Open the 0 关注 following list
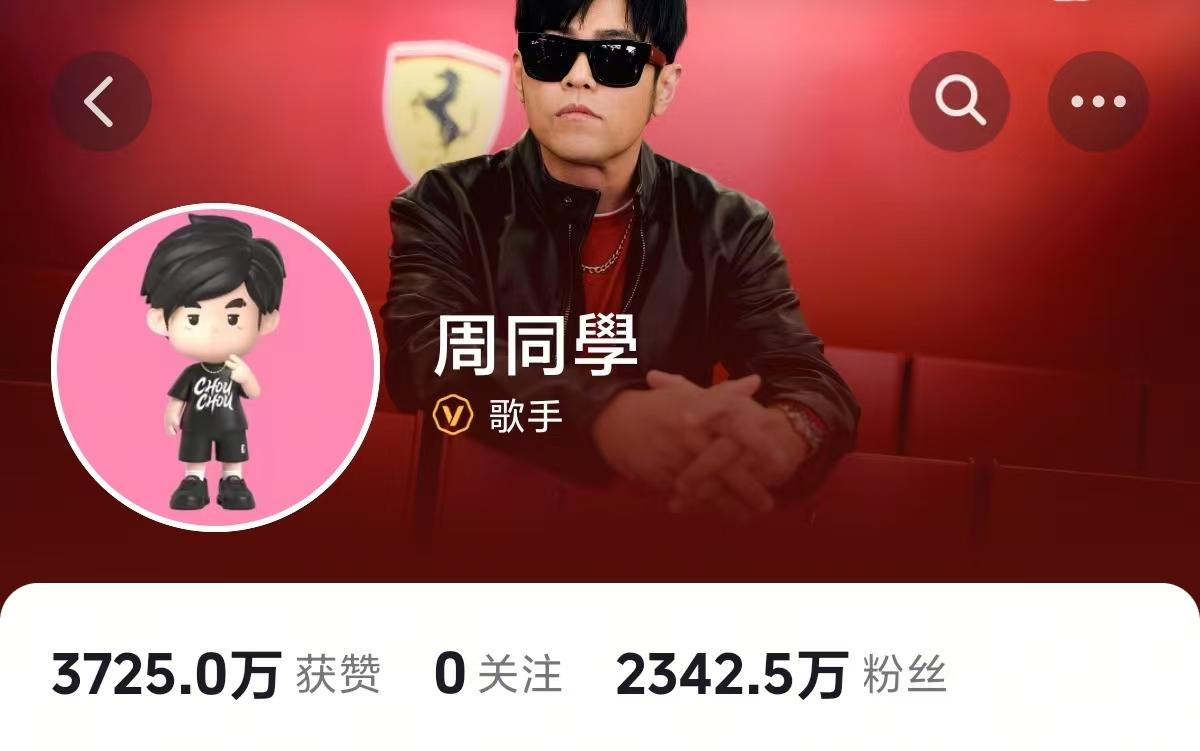Image resolution: width=1200 pixels, height=751 pixels. tap(497, 676)
